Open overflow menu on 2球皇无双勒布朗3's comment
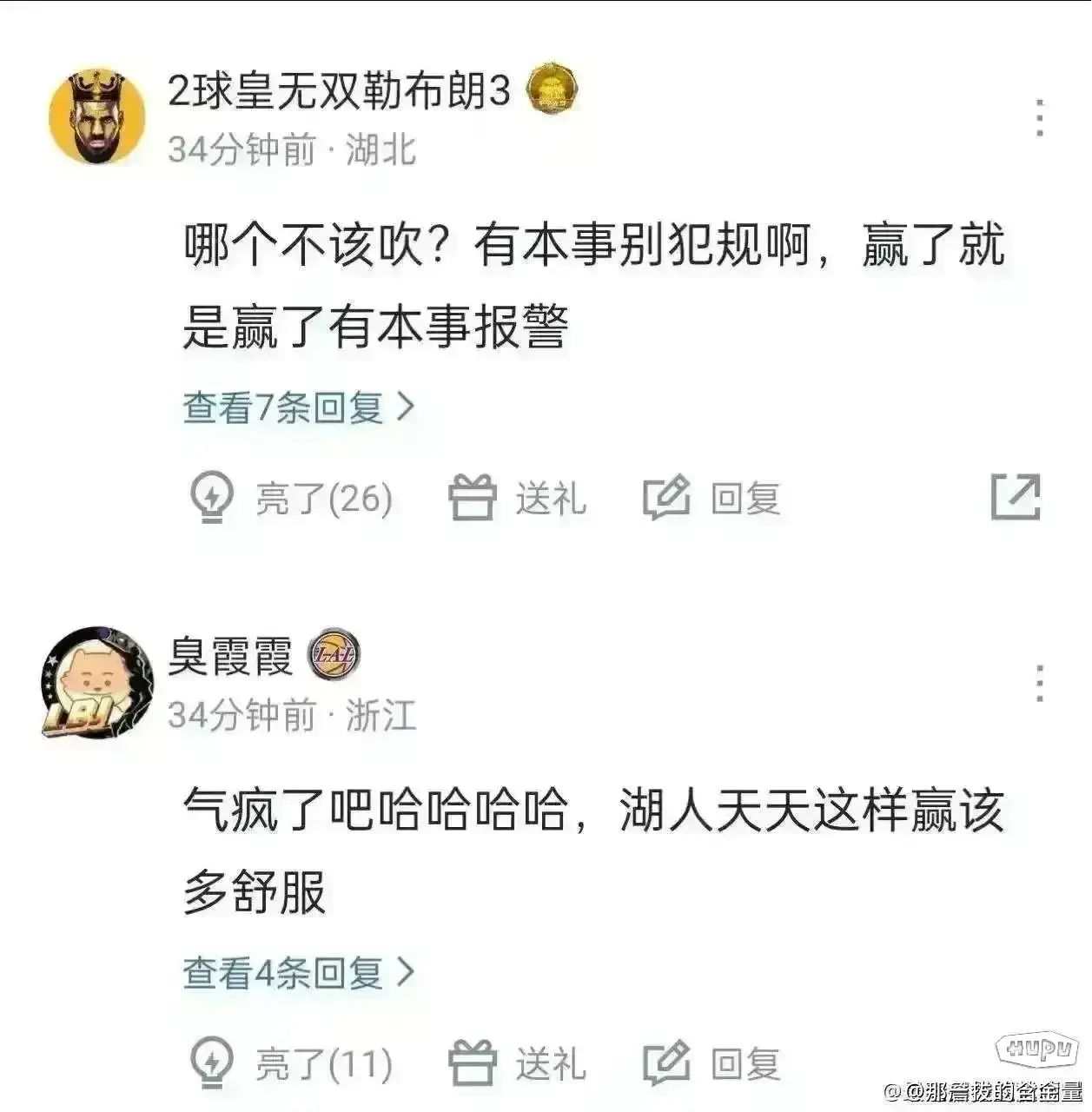 tap(1039, 118)
